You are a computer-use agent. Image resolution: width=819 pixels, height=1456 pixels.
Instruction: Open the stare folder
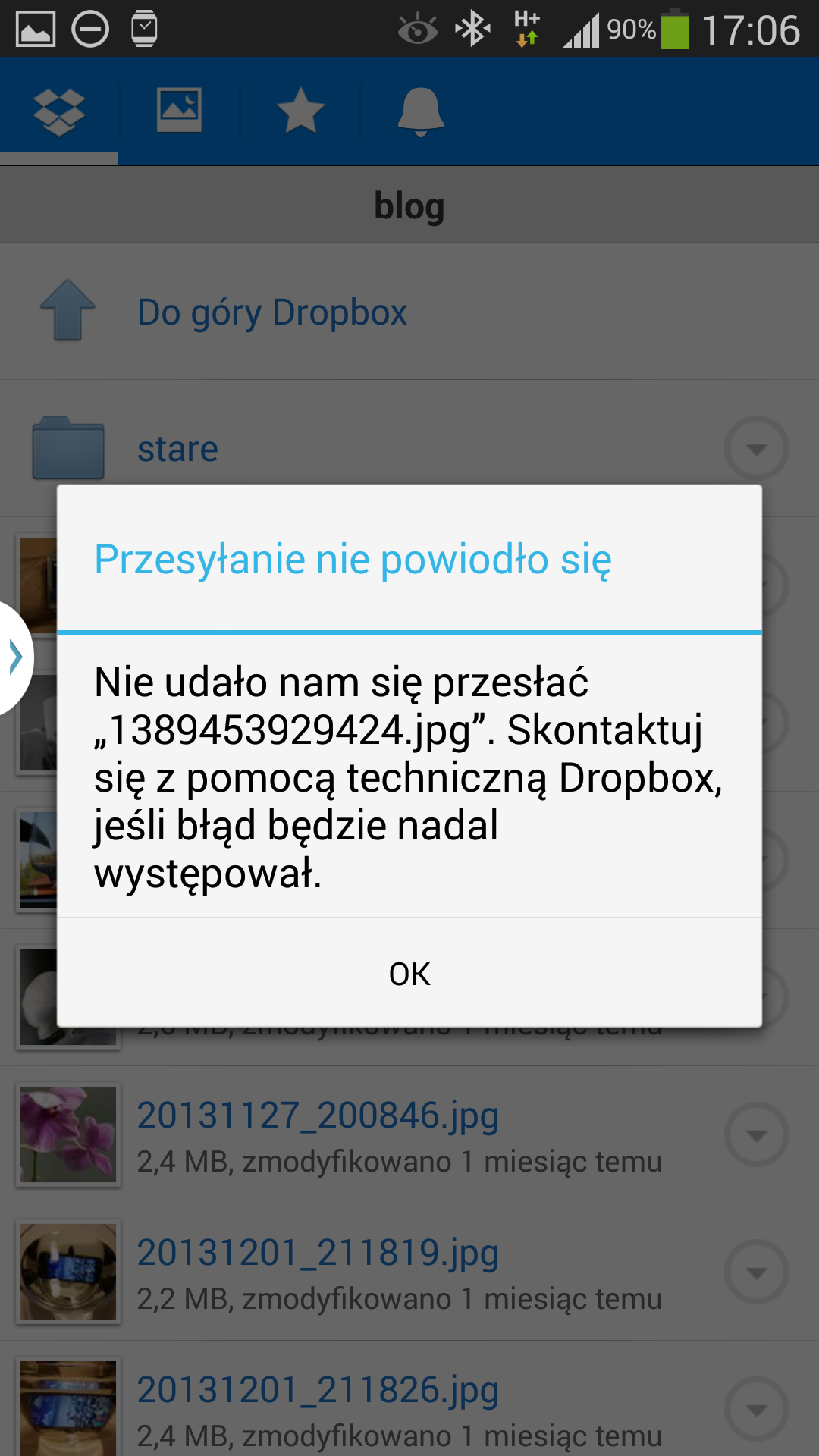(177, 449)
